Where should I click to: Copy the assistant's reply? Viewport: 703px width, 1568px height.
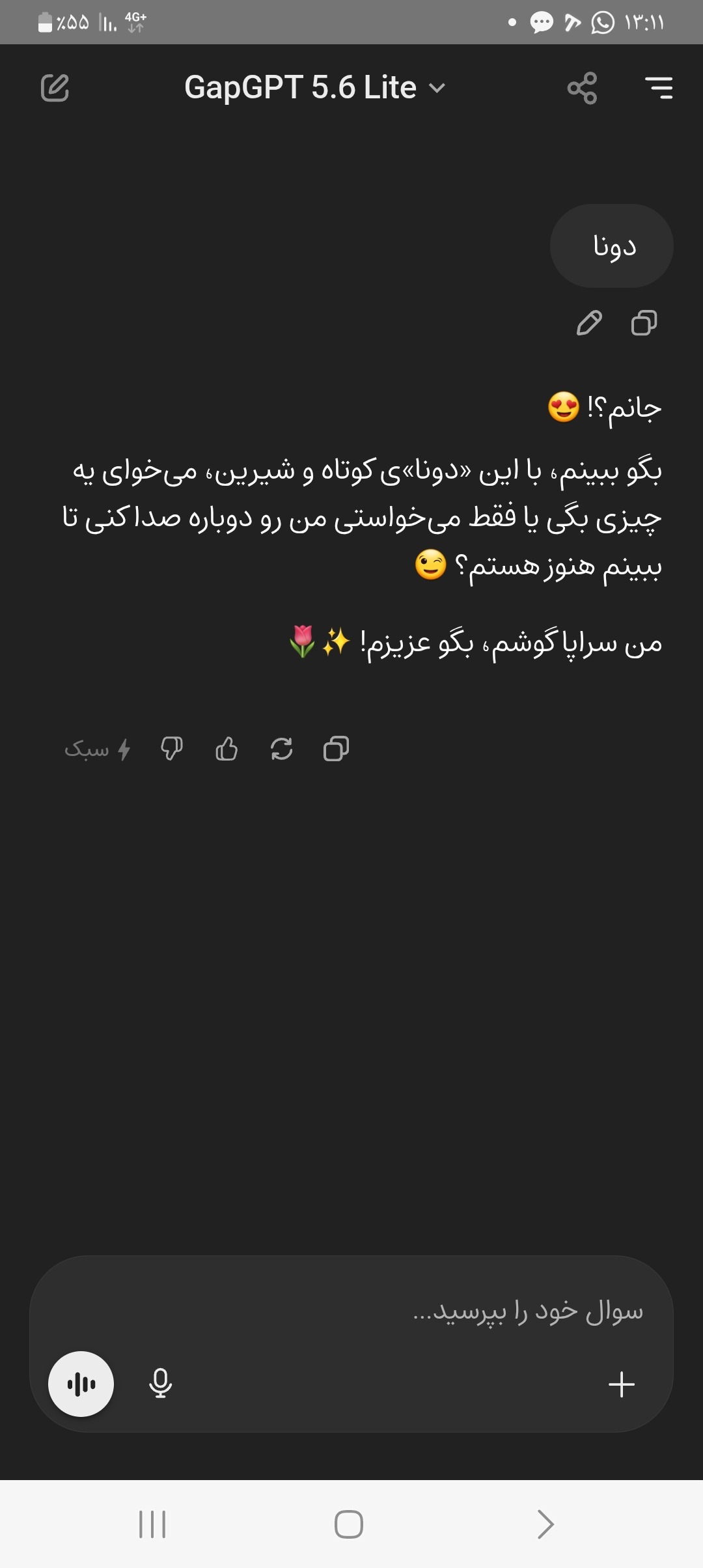pos(336,749)
